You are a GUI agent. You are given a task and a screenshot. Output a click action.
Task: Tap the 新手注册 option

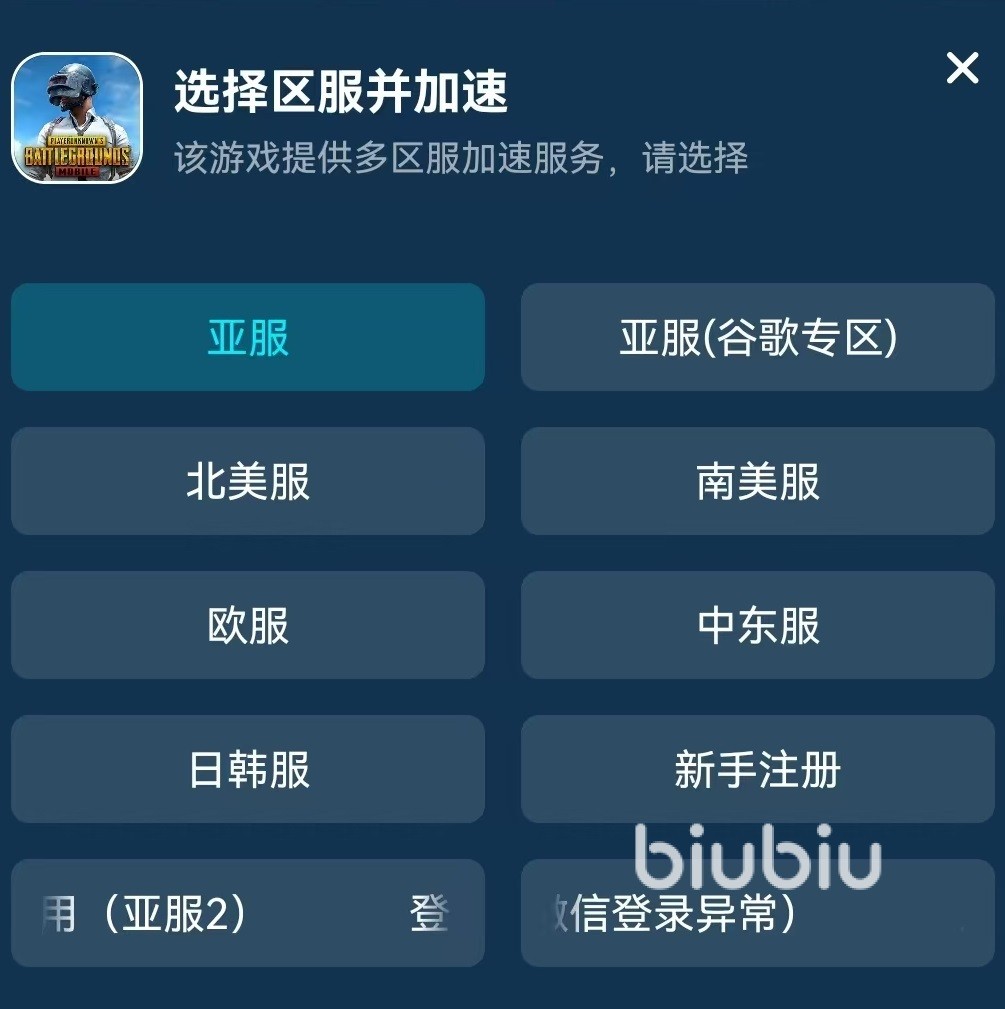(758, 769)
